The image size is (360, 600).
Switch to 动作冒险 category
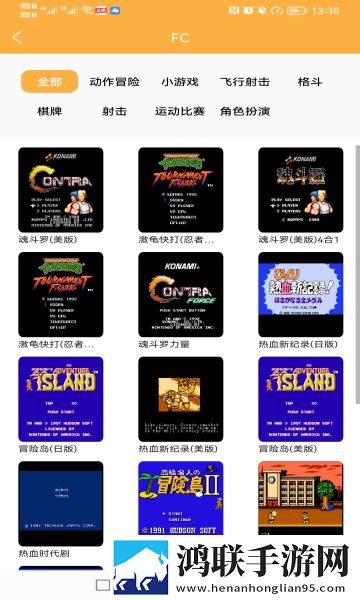coord(114,82)
